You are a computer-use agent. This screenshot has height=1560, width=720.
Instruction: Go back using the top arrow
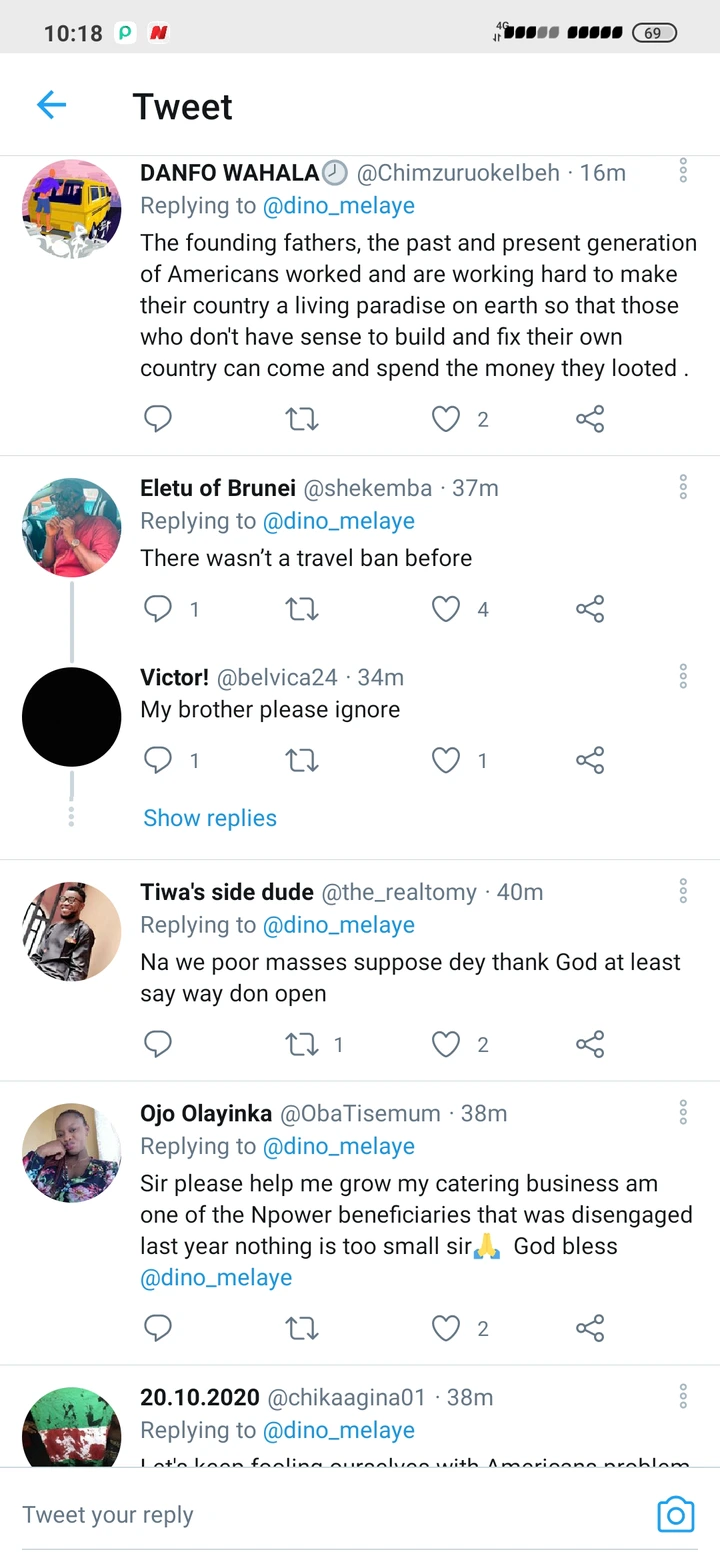click(51, 105)
